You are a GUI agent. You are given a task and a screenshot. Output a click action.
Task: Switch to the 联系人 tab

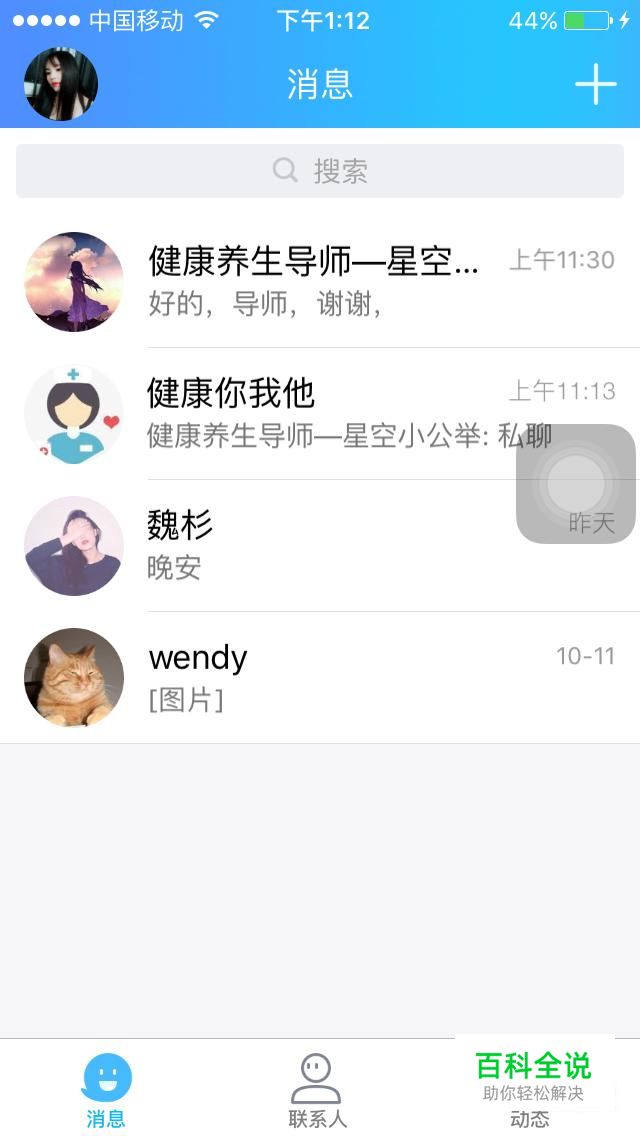pyautogui.click(x=317, y=1090)
